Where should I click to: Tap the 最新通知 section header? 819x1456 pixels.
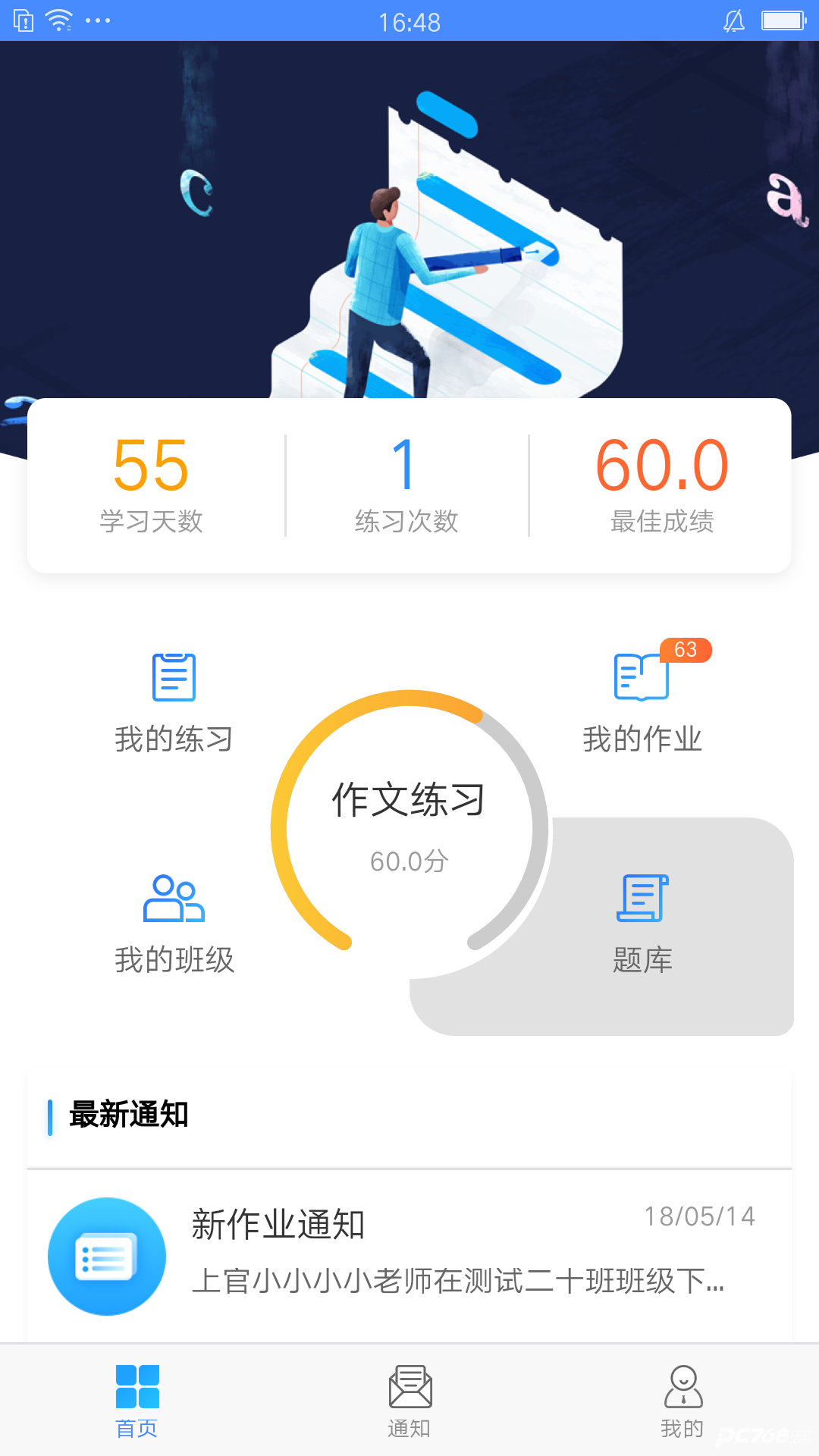tap(129, 1116)
